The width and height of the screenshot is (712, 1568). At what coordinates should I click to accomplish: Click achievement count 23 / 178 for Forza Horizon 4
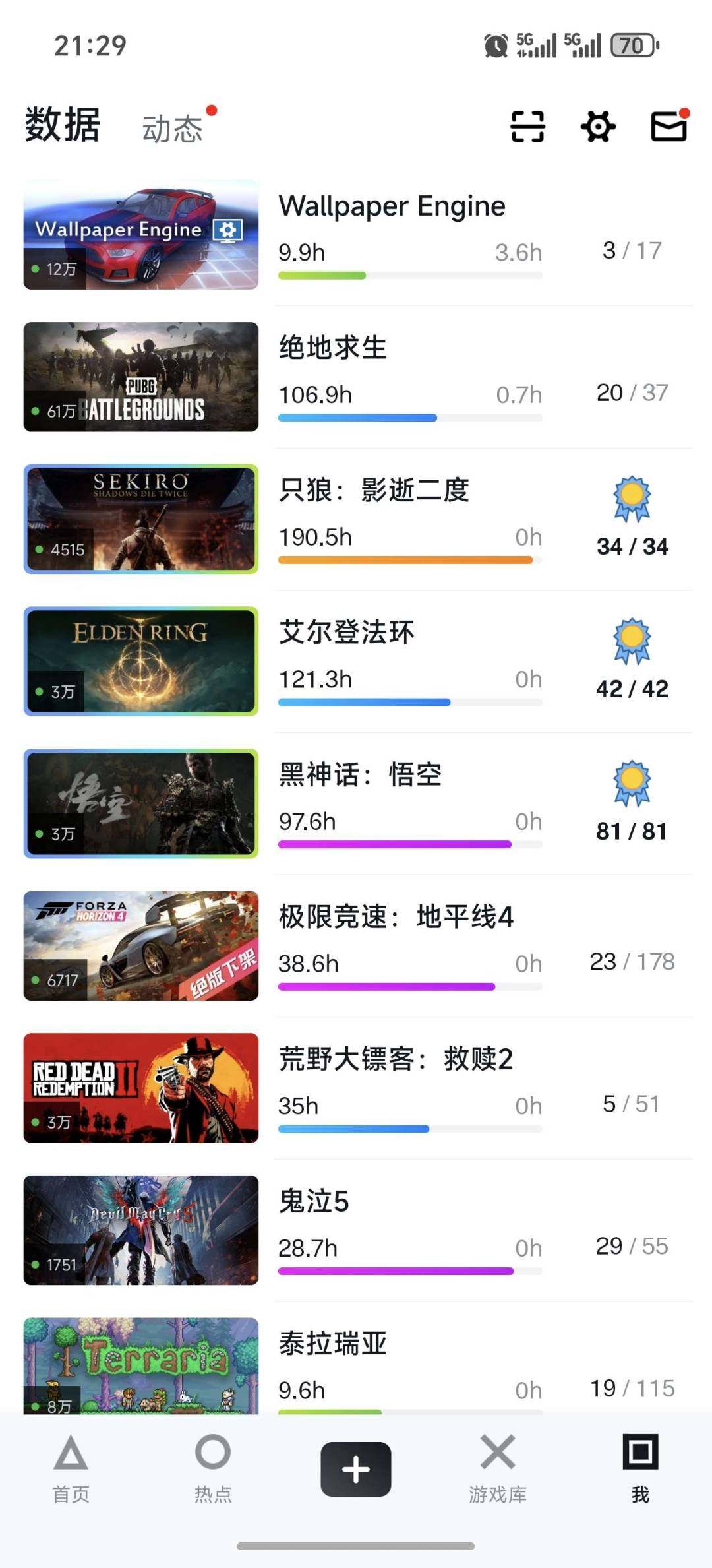pos(634,962)
